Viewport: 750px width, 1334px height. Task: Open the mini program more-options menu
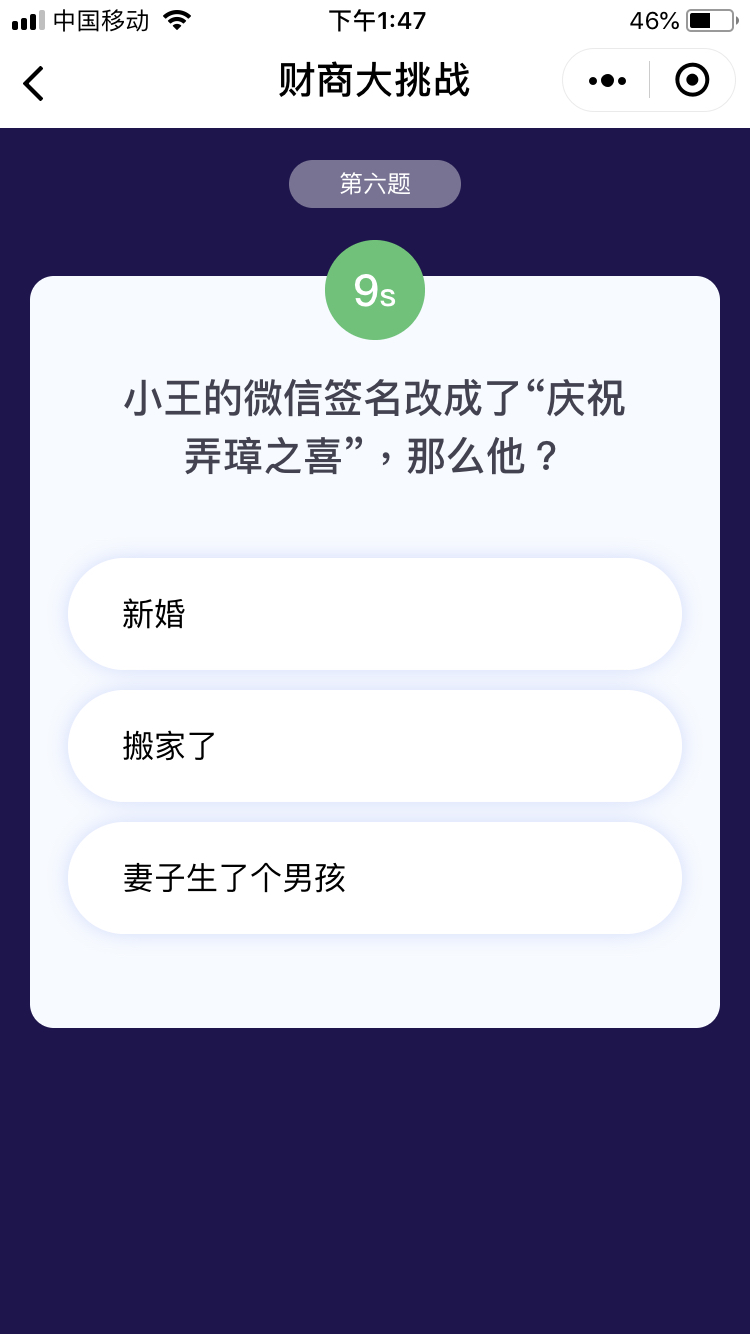[607, 80]
